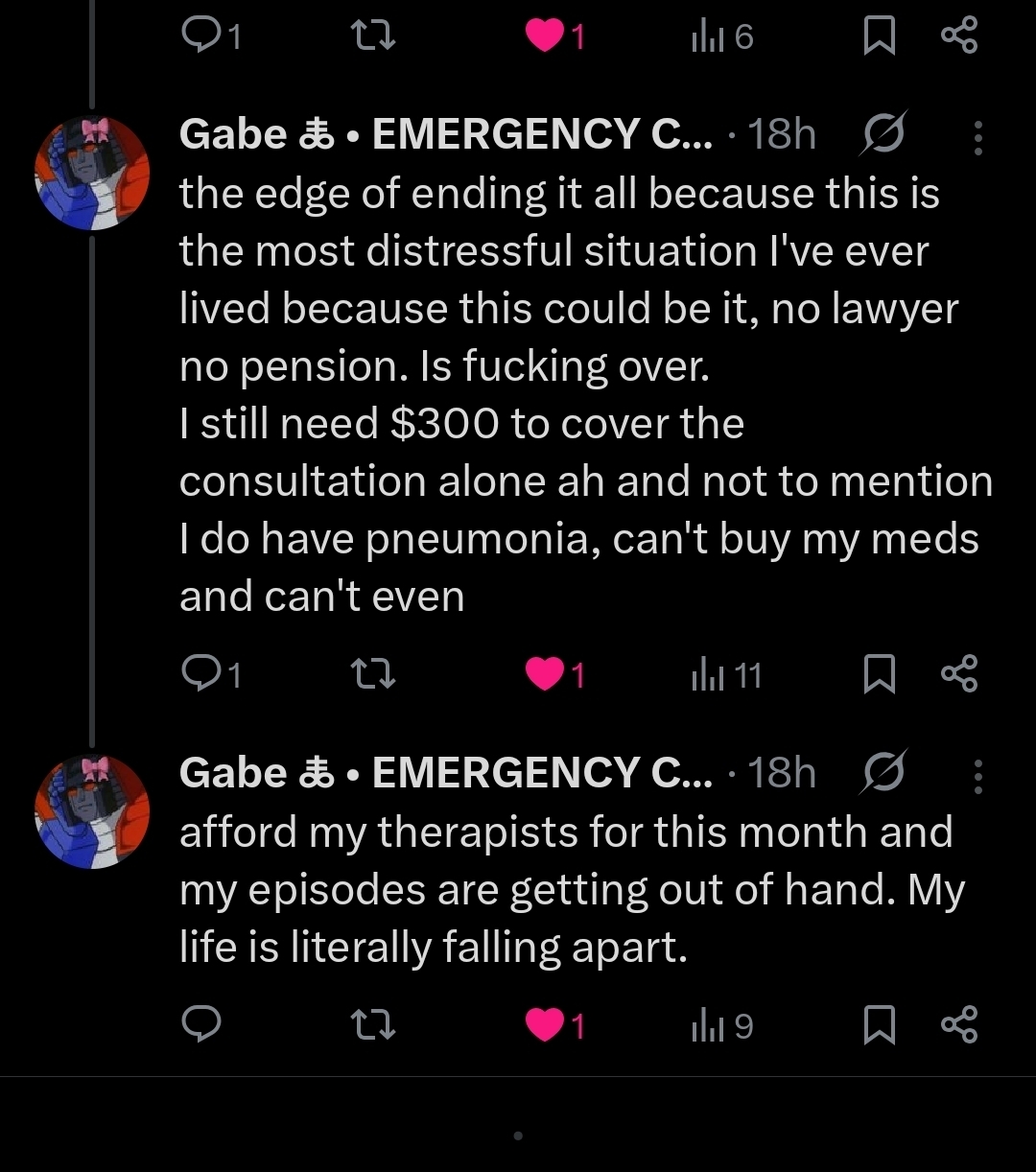Bookmark the post with 6 views
Viewport: 1036px width, 1172px height.
point(879,36)
